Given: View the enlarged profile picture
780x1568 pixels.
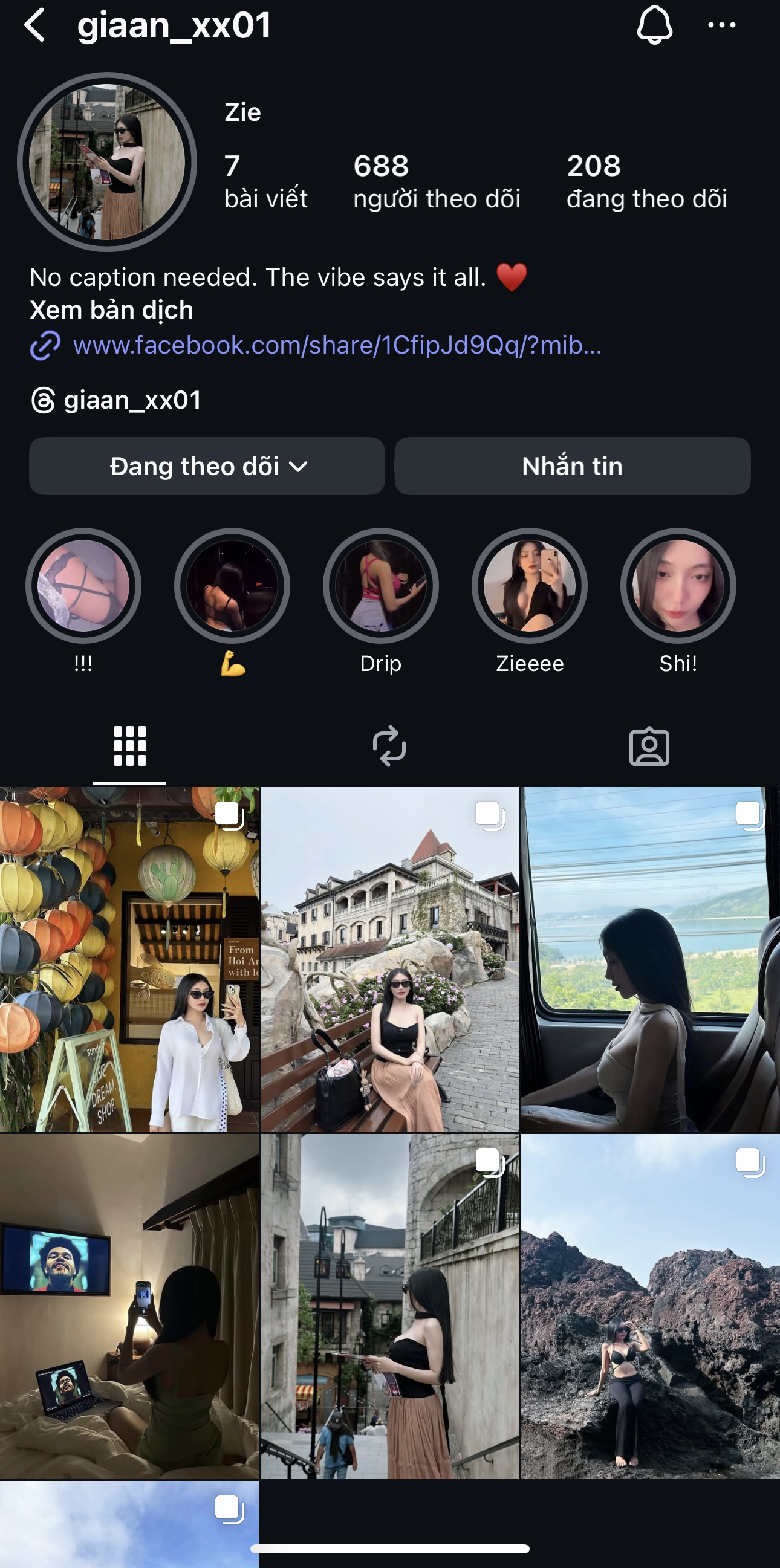Looking at the screenshot, I should (107, 162).
